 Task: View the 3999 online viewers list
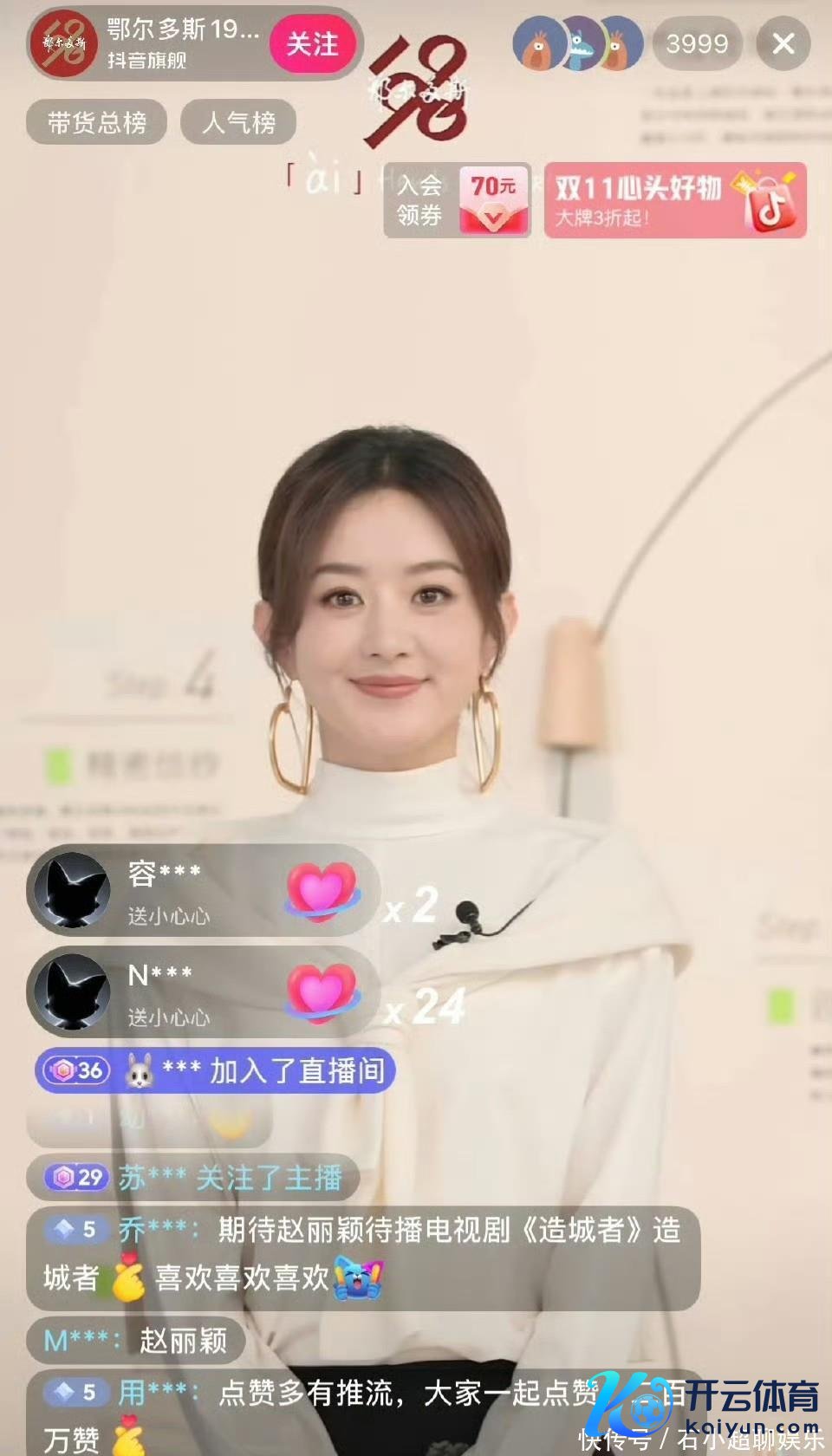point(697,43)
